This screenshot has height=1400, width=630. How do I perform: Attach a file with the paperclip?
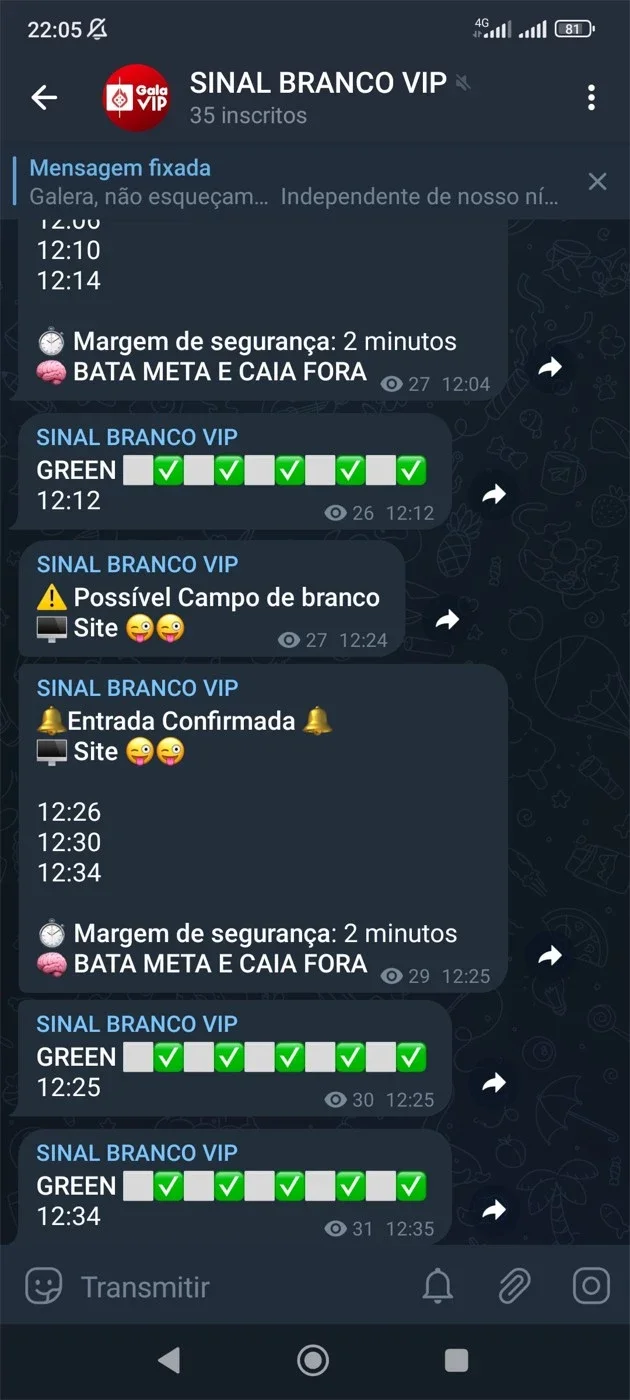coord(514,1287)
